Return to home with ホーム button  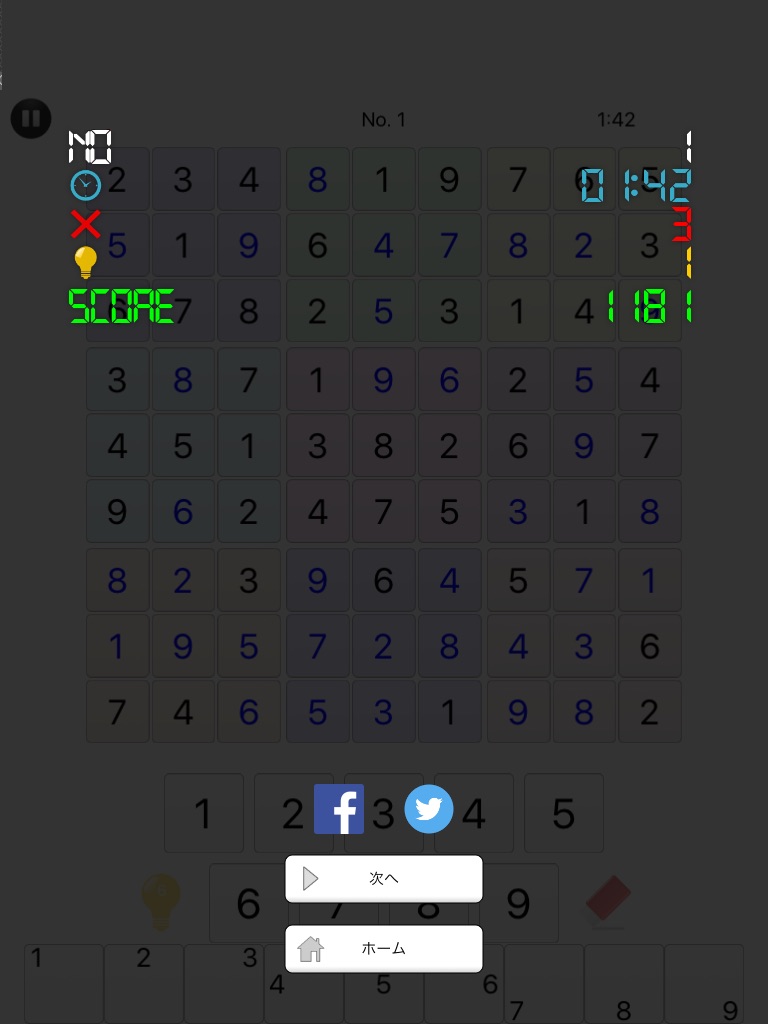click(x=383, y=948)
